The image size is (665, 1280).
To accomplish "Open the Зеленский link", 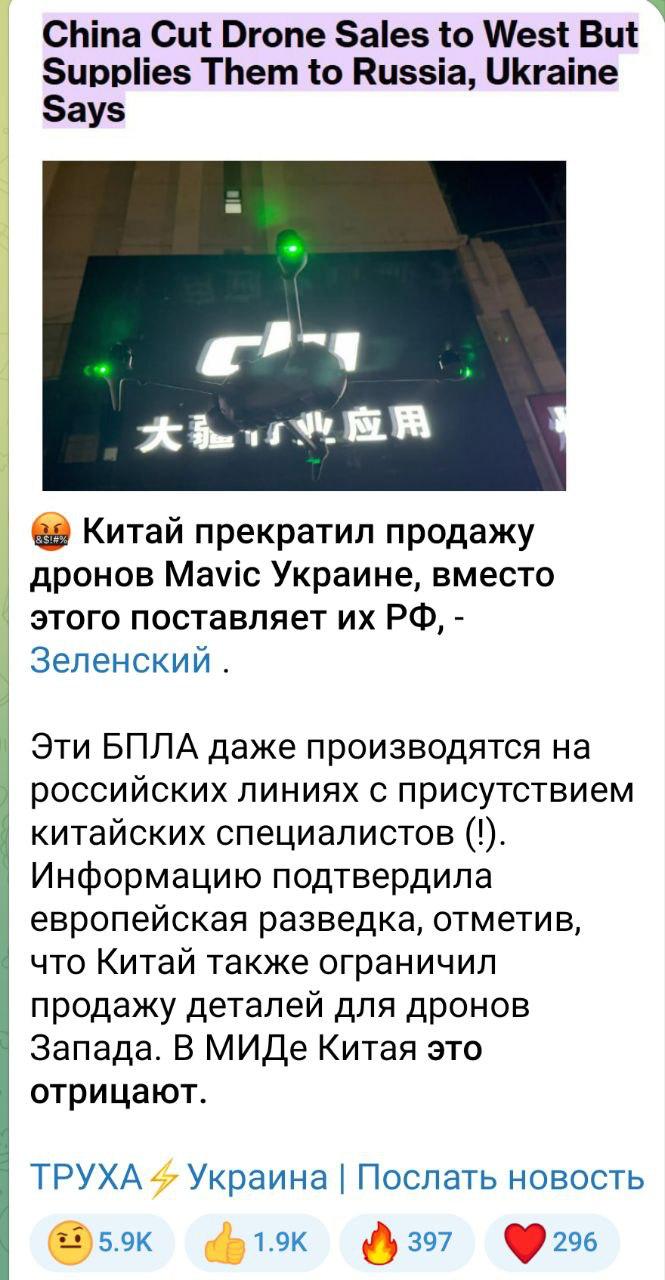I will pyautogui.click(x=121, y=660).
